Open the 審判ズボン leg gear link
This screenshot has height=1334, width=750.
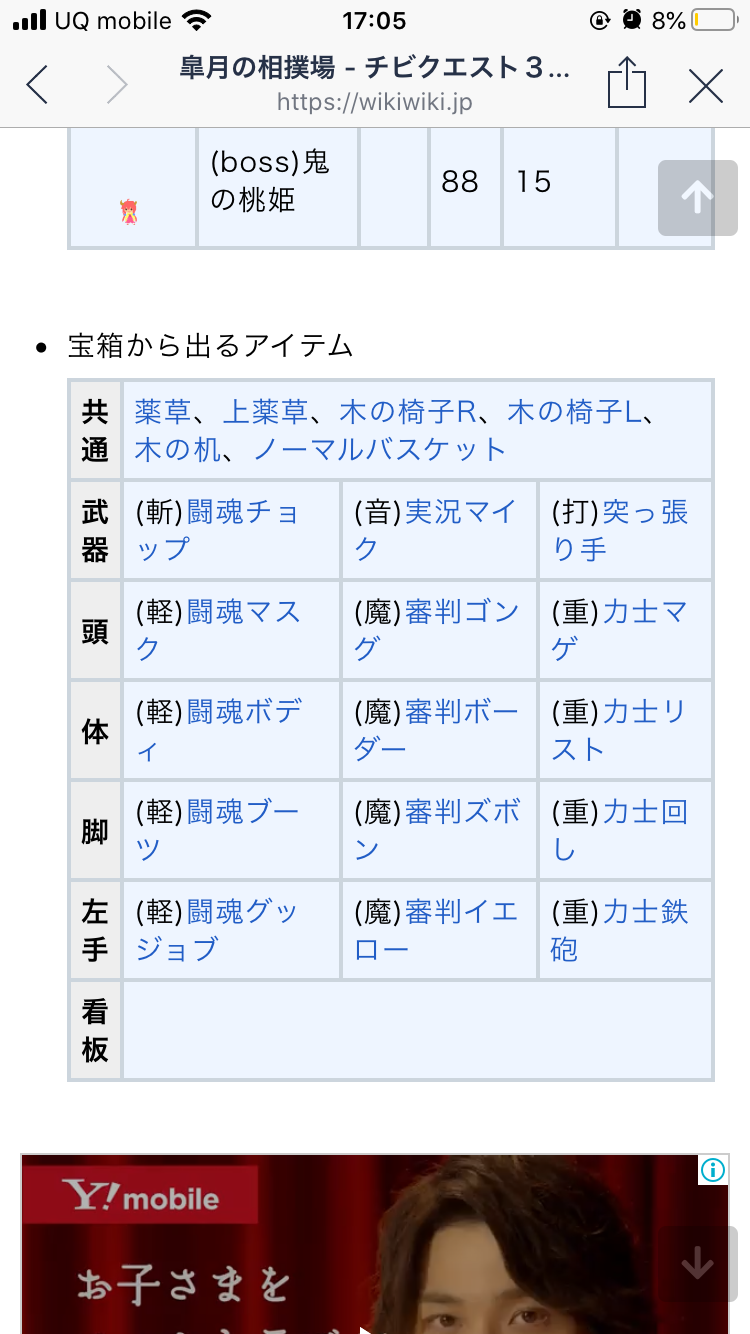[x=461, y=812]
